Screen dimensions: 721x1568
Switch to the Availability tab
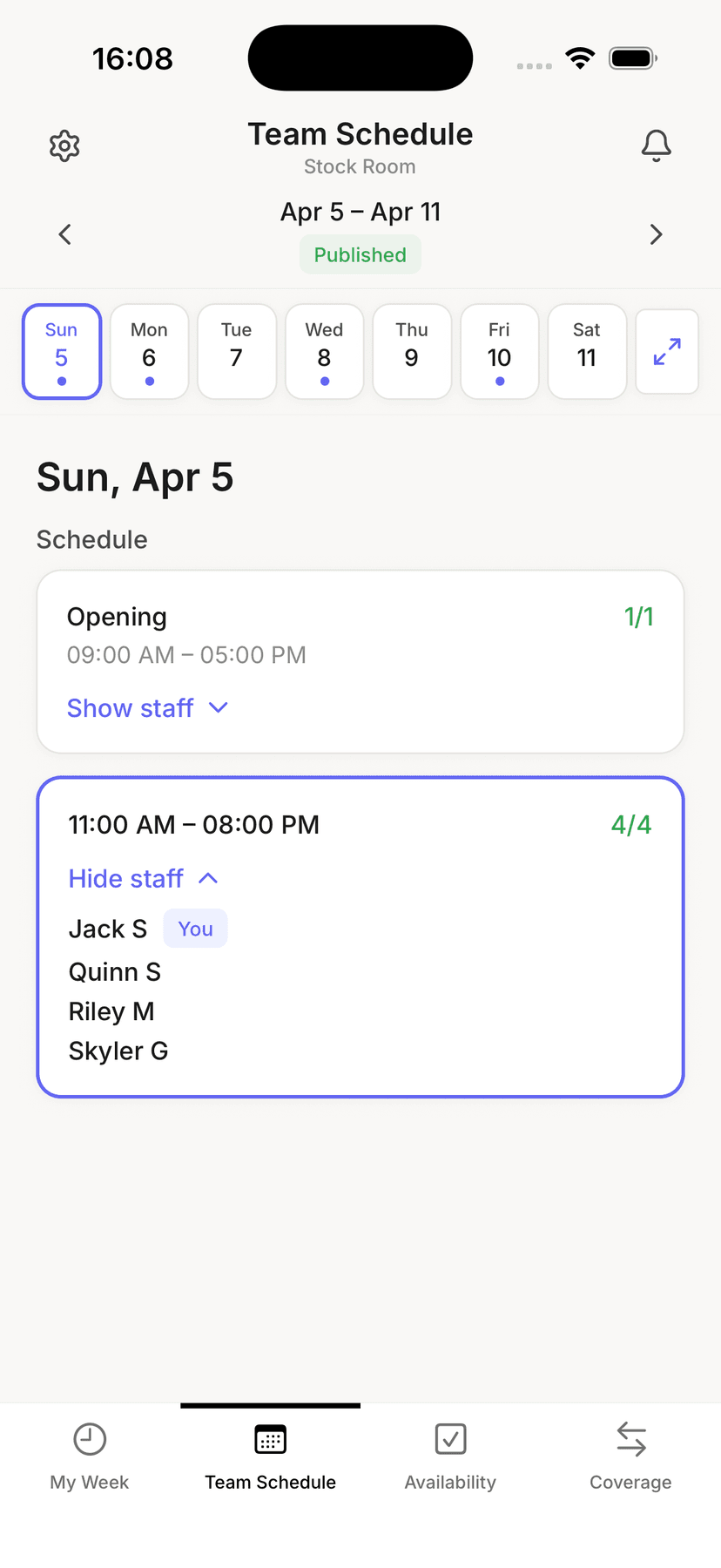click(450, 1455)
